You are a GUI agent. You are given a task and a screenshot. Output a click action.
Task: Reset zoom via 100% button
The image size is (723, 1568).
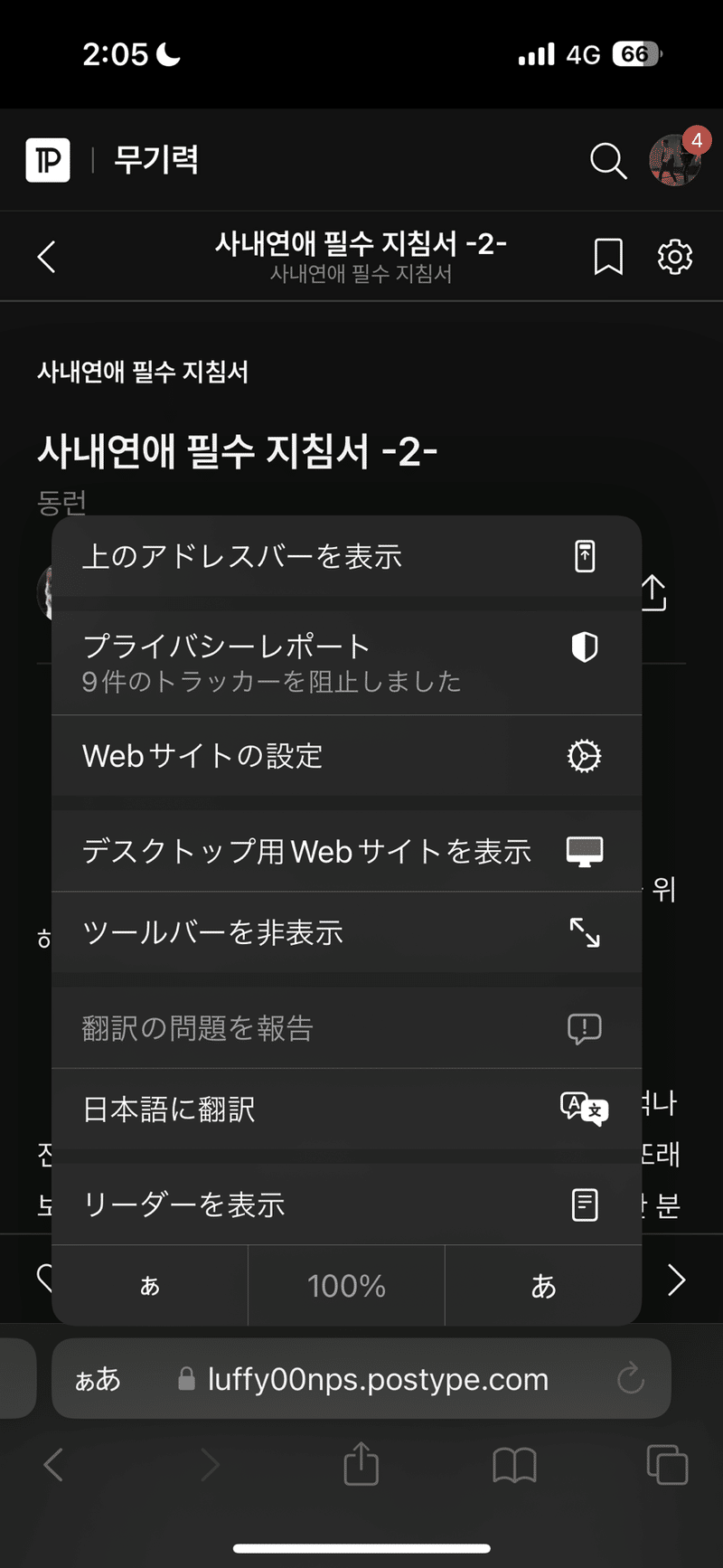[x=346, y=1285]
